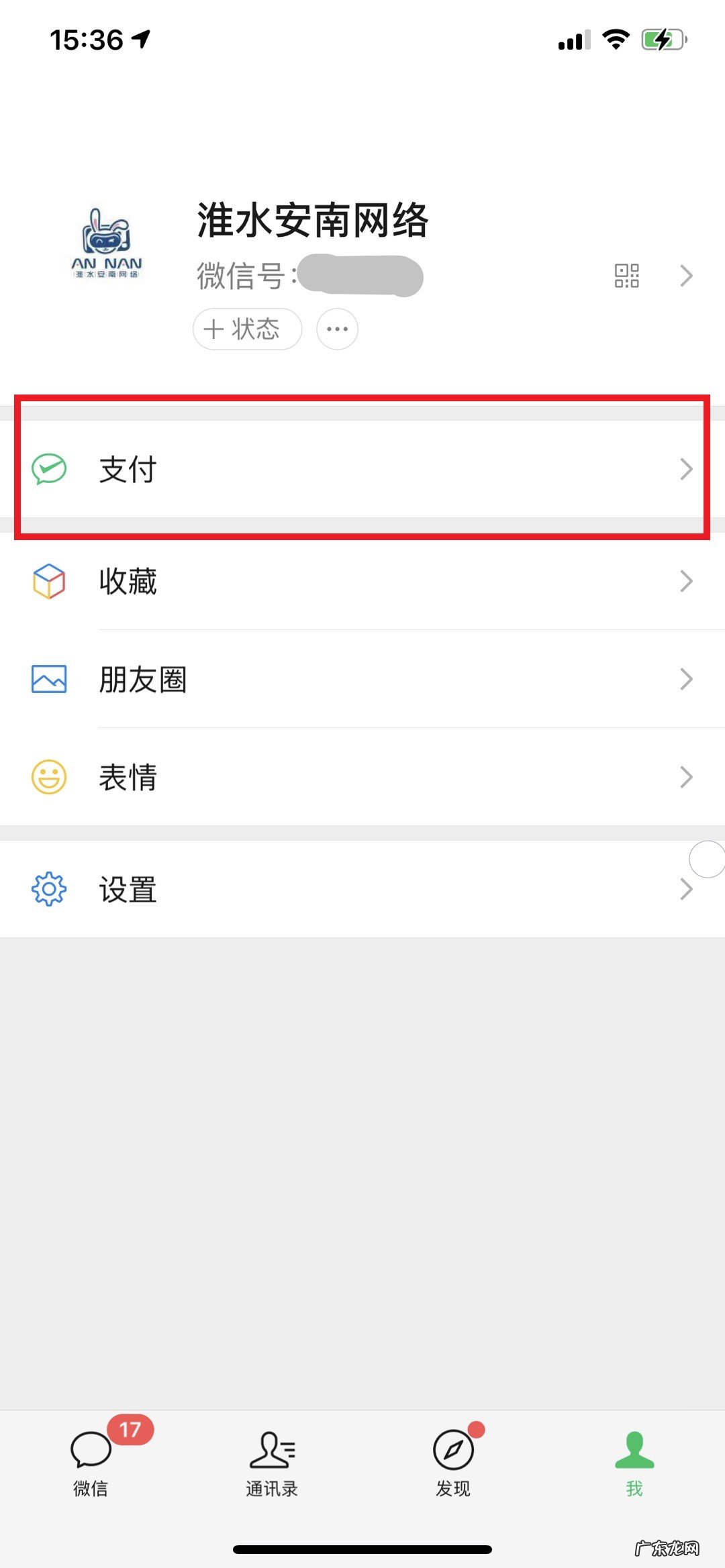
Task: Open Settings via the 设置 gear icon
Action: (x=48, y=888)
